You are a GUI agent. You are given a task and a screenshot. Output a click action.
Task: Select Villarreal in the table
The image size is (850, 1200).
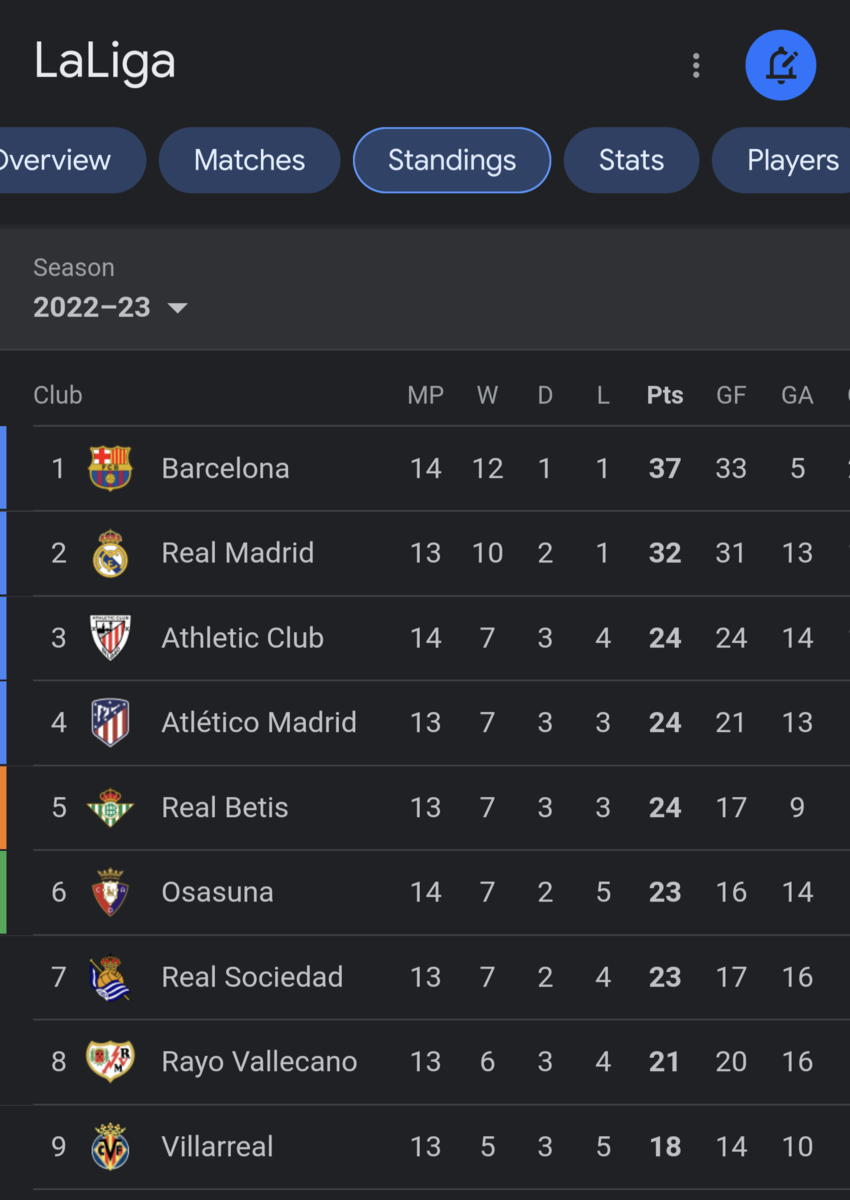tap(217, 1147)
